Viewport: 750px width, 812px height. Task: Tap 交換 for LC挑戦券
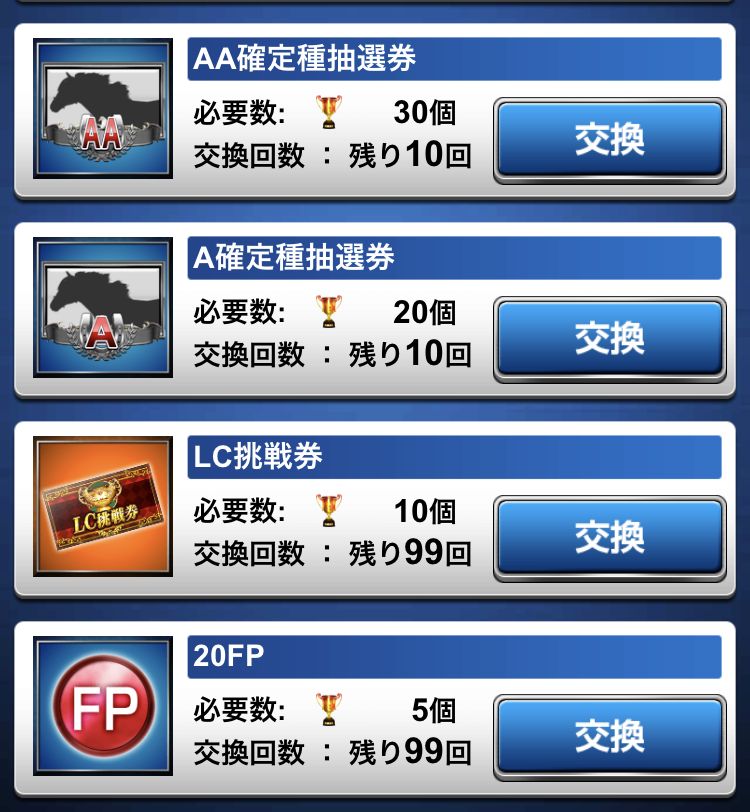click(609, 538)
